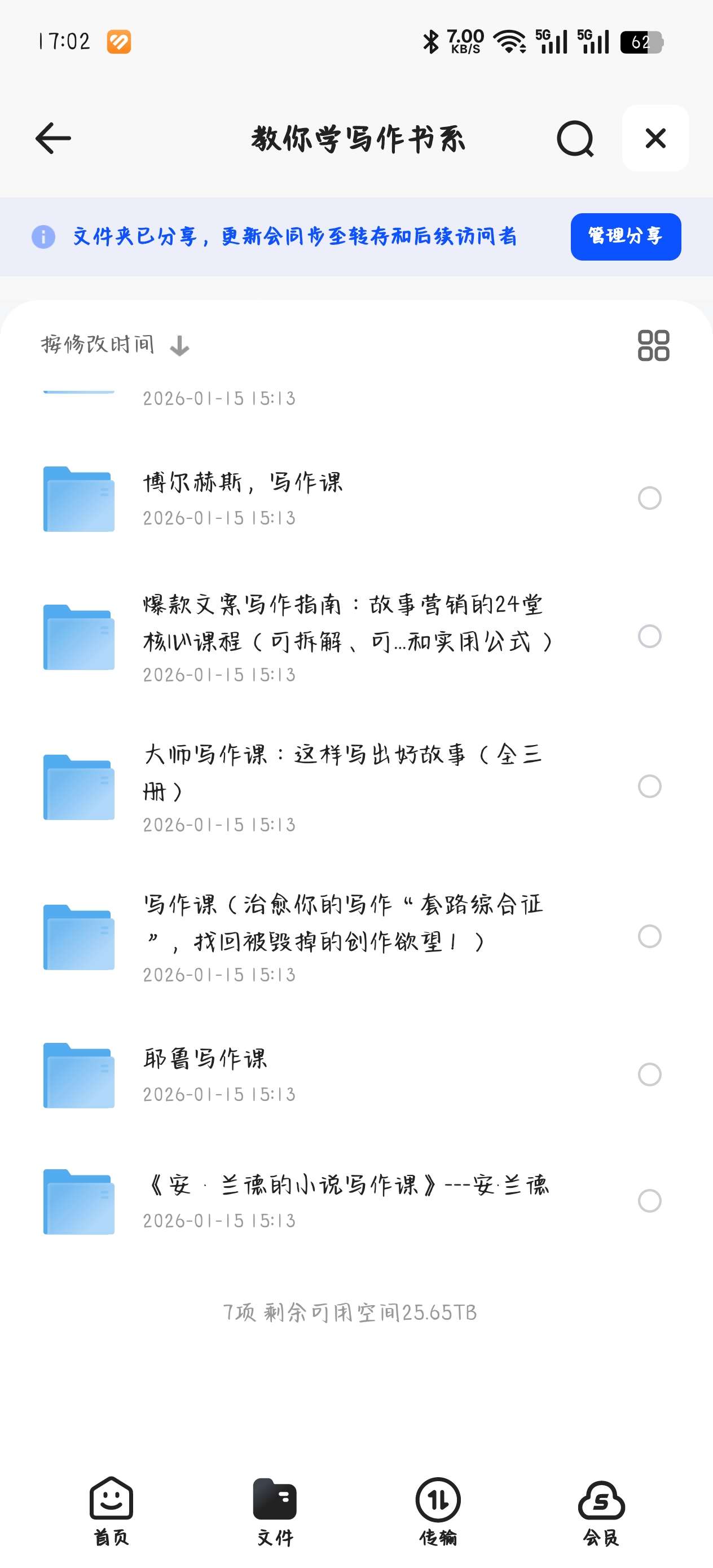This screenshot has height=1568, width=713.
Task: Open the 大师写作课：这样写出好故事 folder
Action: pyautogui.click(x=341, y=786)
